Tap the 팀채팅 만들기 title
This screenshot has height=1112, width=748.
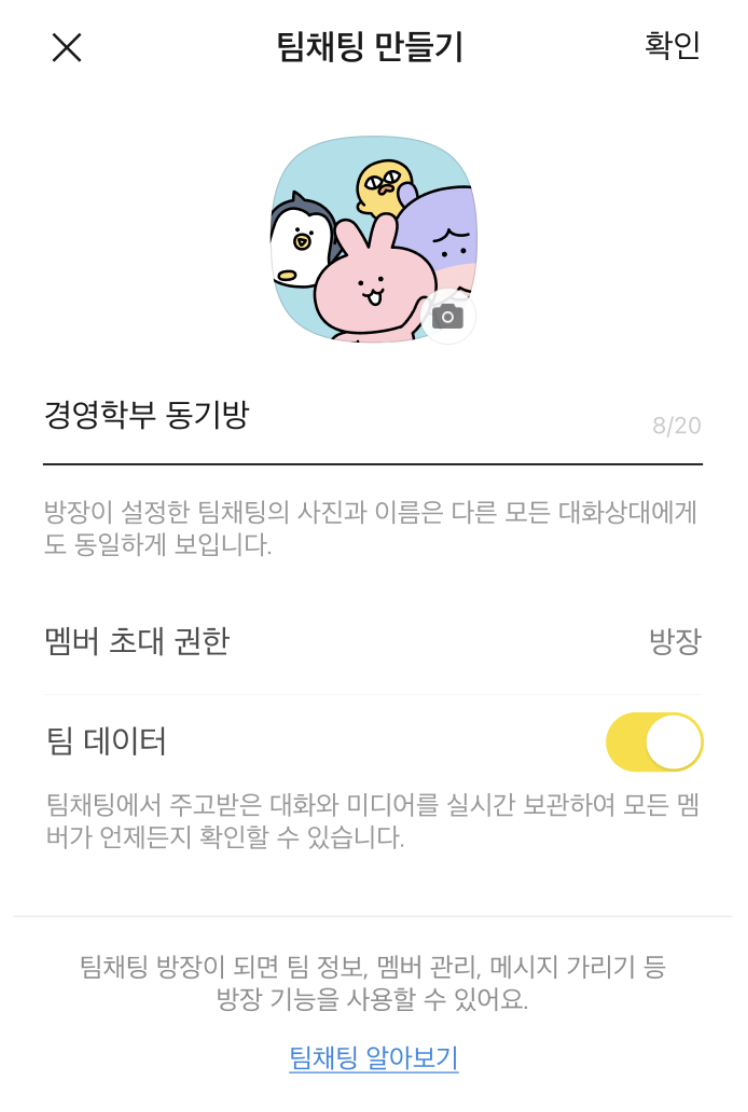click(374, 45)
